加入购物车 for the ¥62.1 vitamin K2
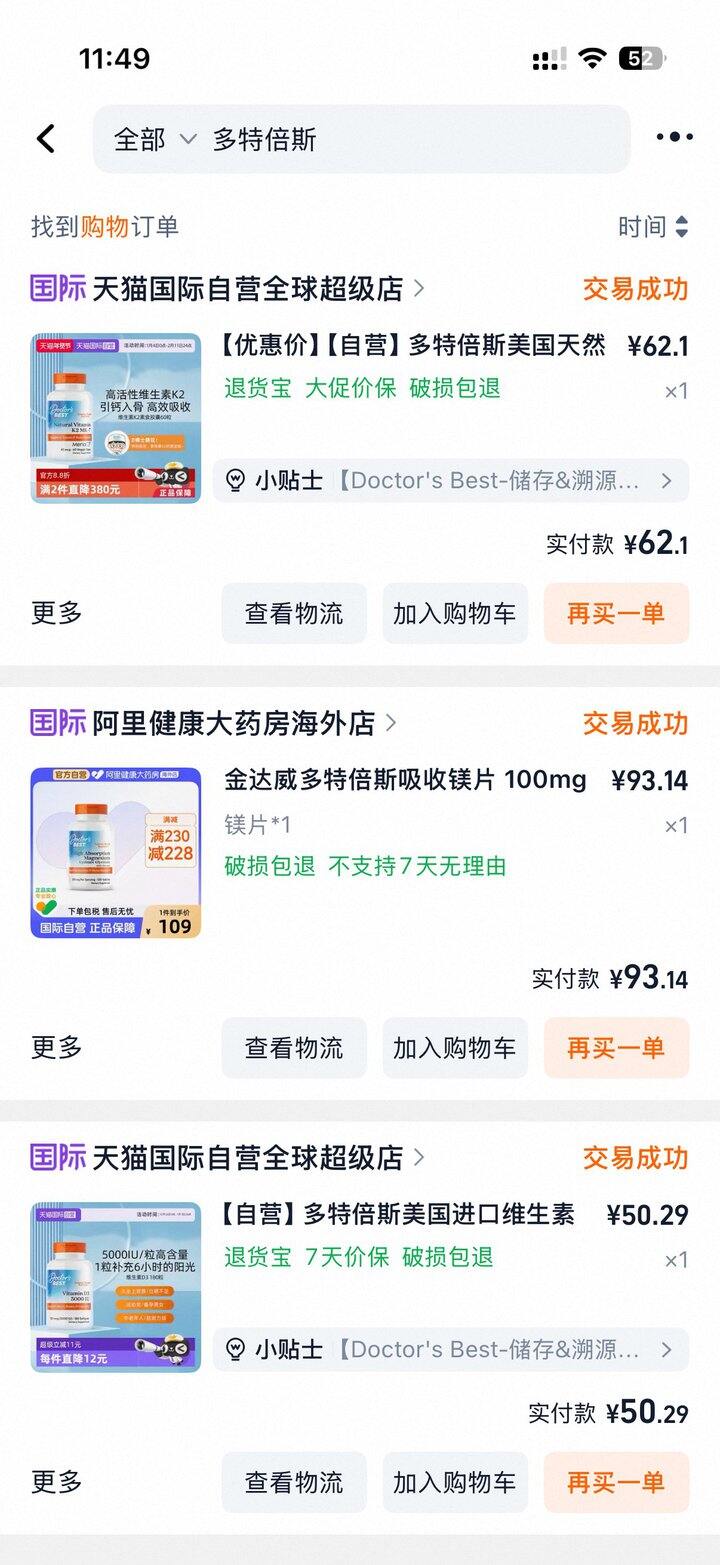Viewport: 720px width, 1565px height. click(x=455, y=613)
